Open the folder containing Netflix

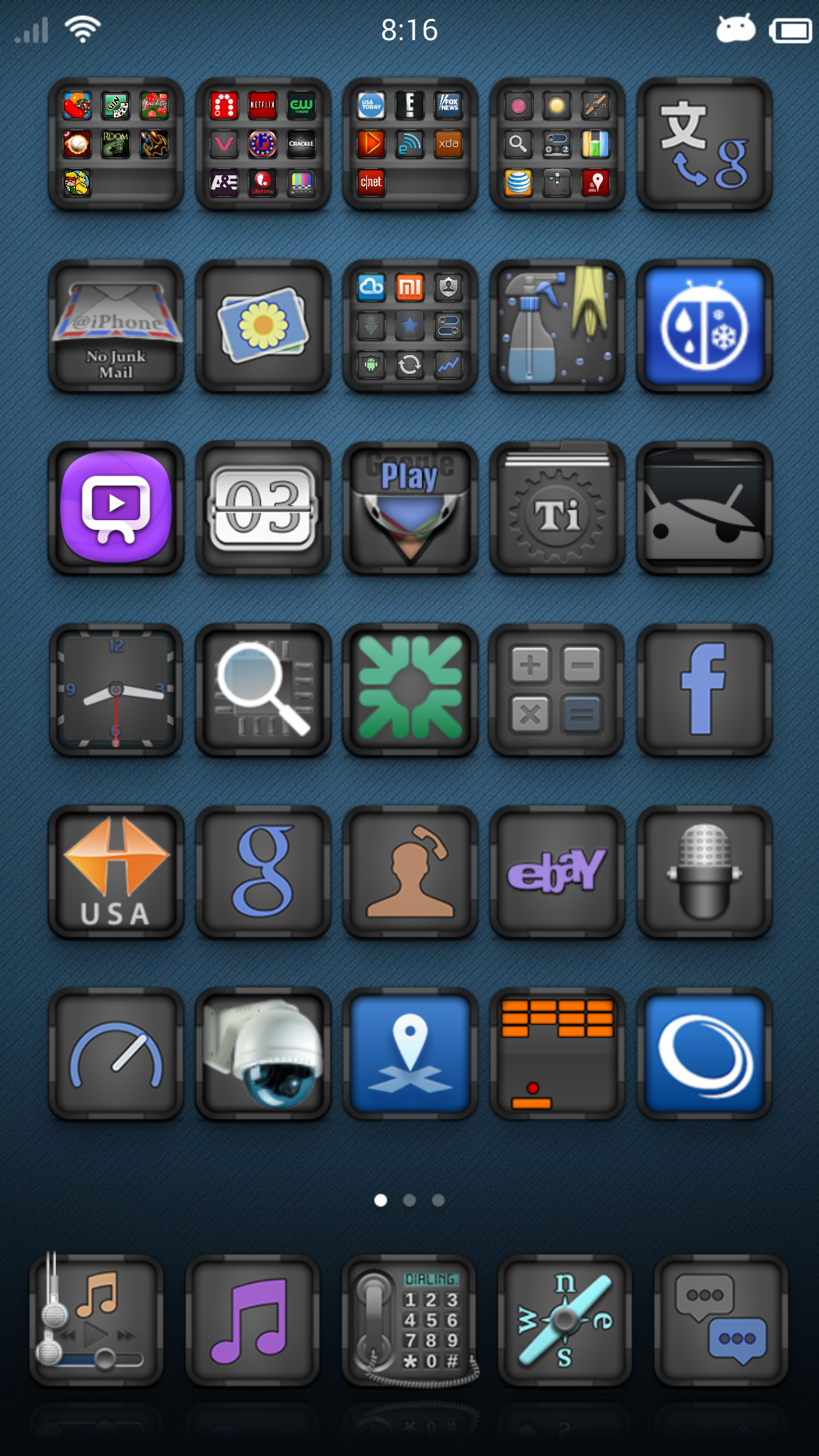[263, 143]
